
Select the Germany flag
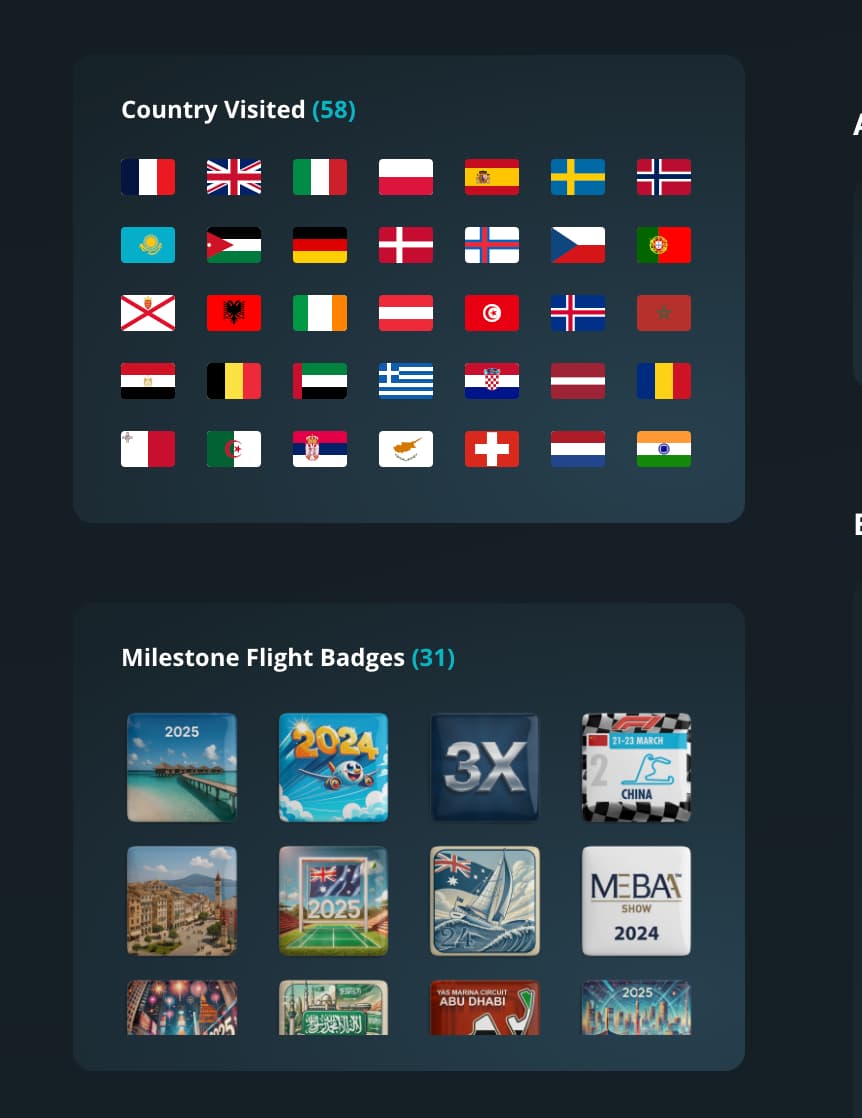click(x=320, y=245)
